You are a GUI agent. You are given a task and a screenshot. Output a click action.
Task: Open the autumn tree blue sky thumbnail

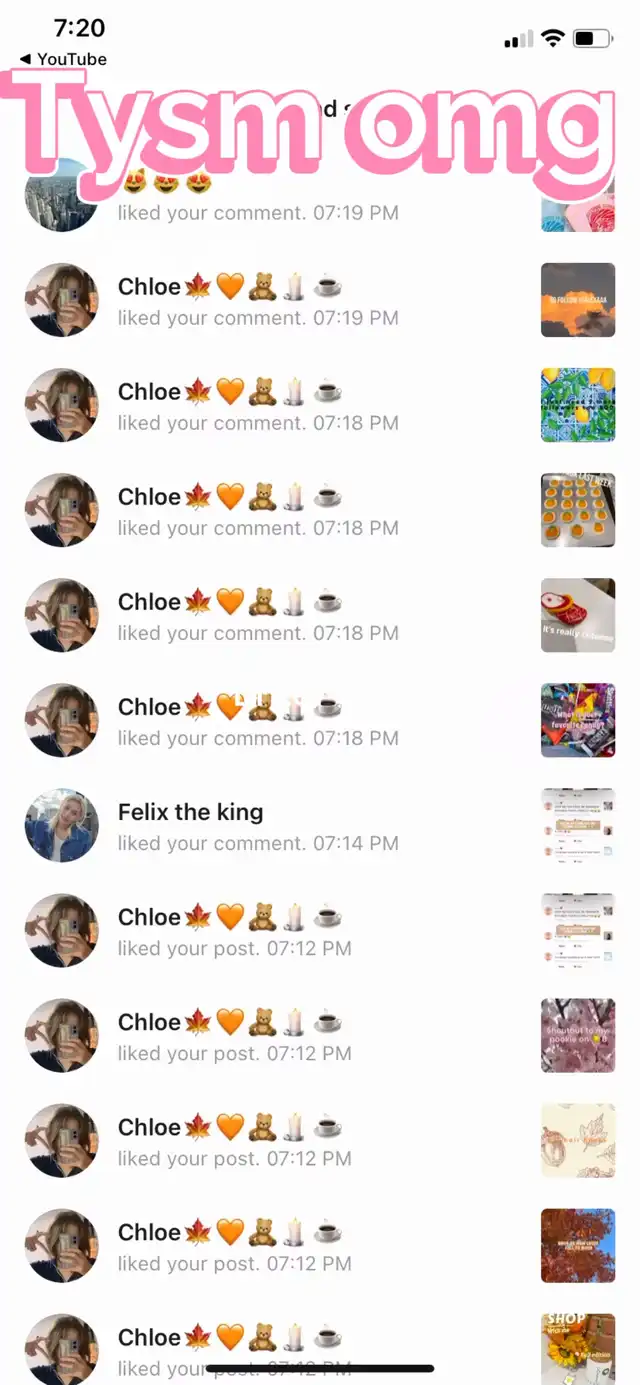coord(578,1245)
